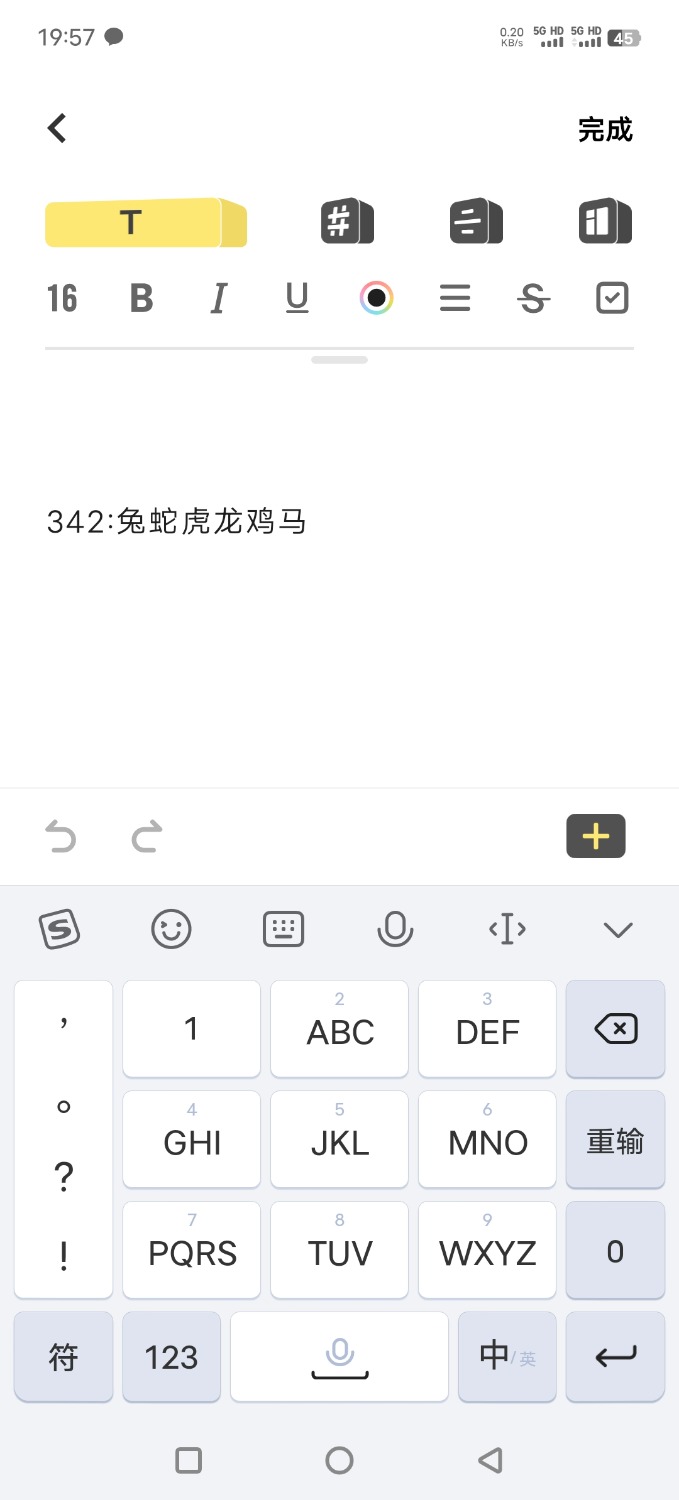
Task: Redo the edit
Action: 147,837
